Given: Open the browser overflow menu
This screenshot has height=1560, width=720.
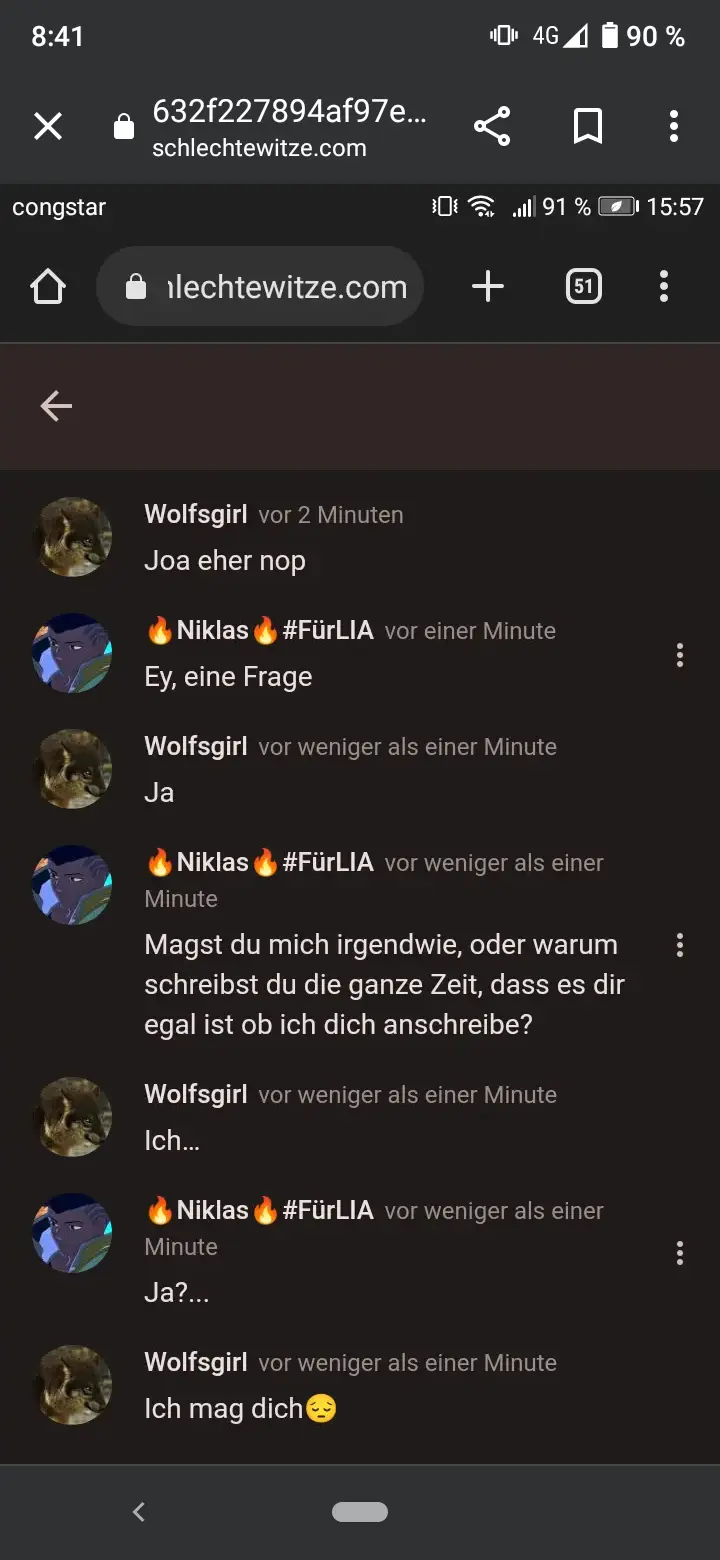Looking at the screenshot, I should pos(674,127).
